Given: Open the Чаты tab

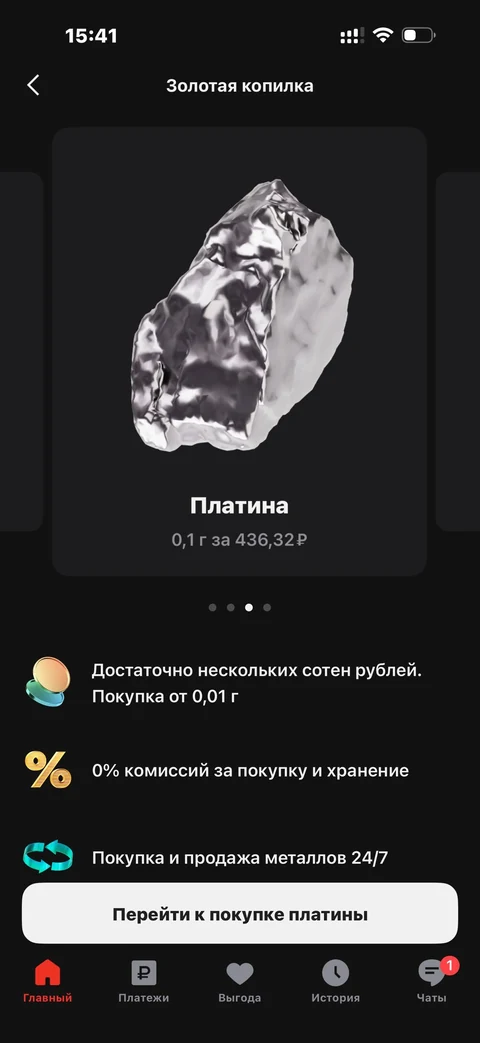Looking at the screenshot, I should click(432, 981).
